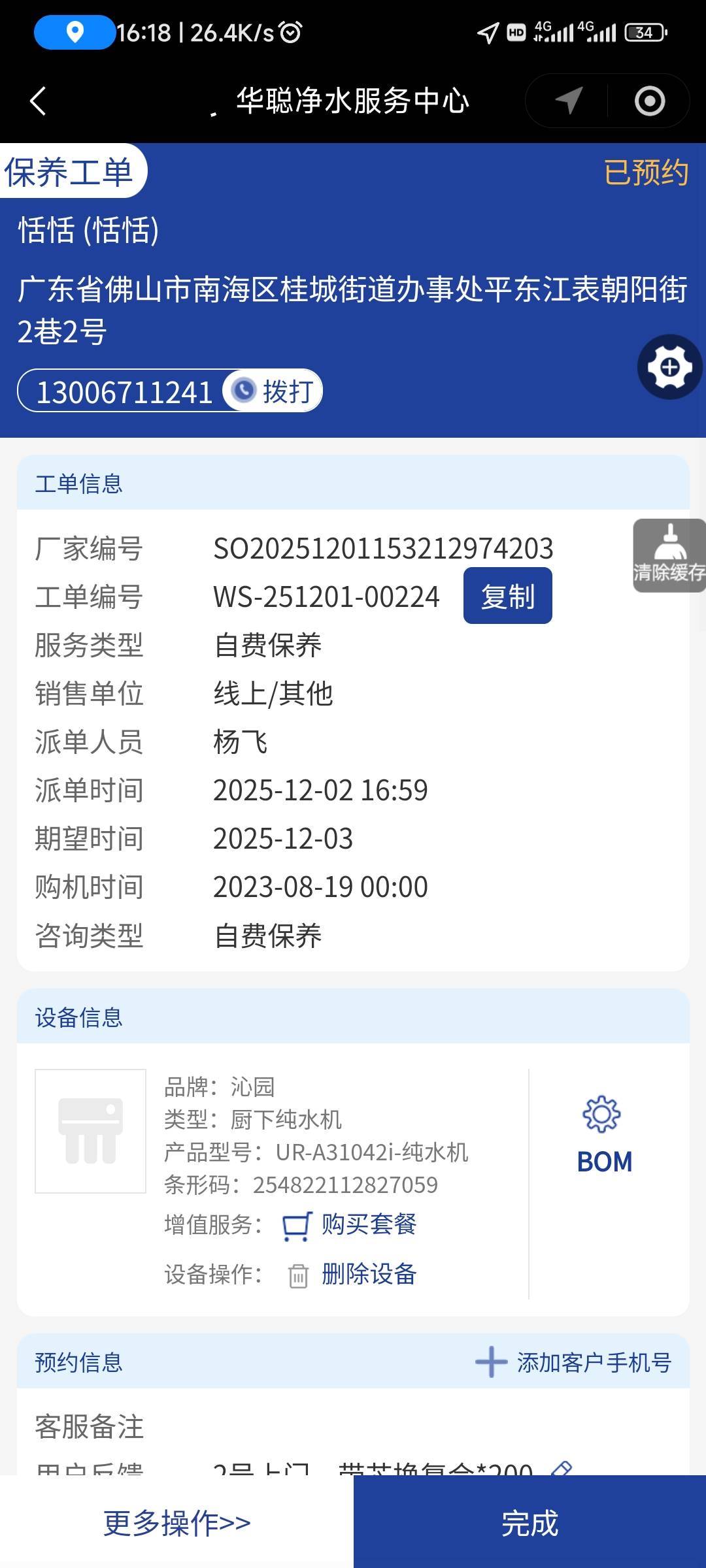
Task: Clear cache with 清除缓存 button
Action: coord(668,555)
